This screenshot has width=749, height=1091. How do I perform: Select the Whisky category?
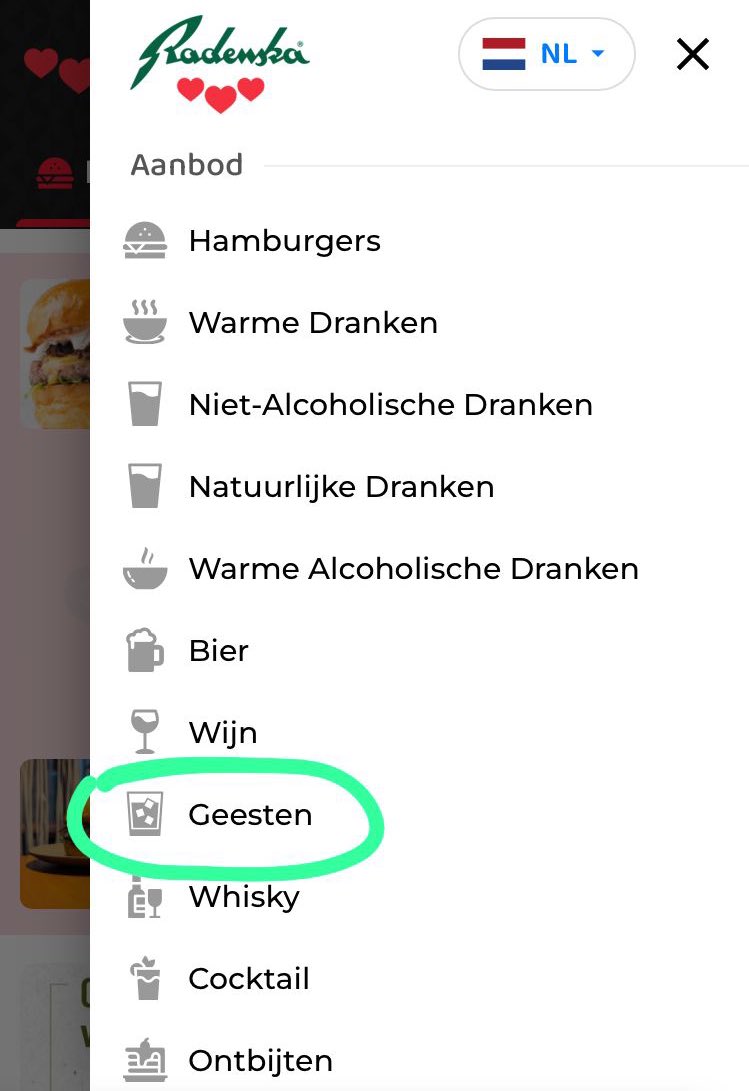243,897
